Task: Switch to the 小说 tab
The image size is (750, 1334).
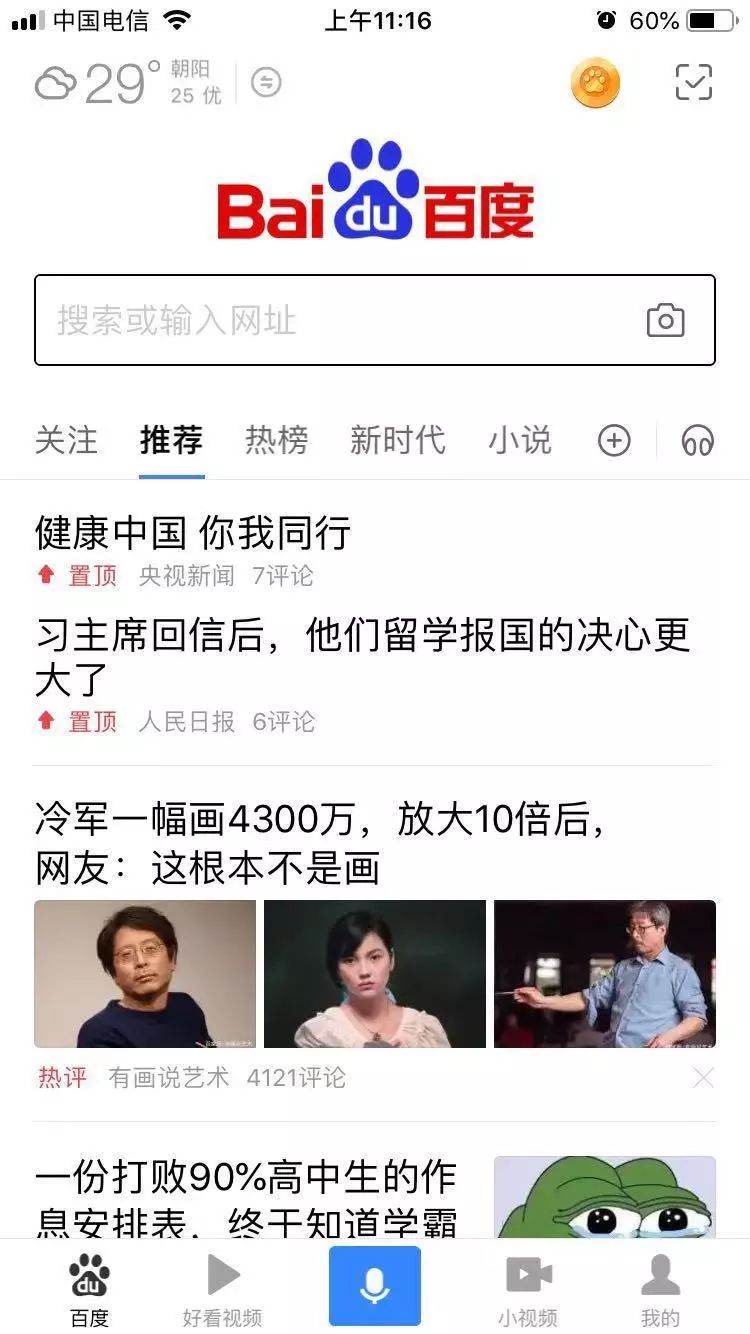Action: (519, 440)
